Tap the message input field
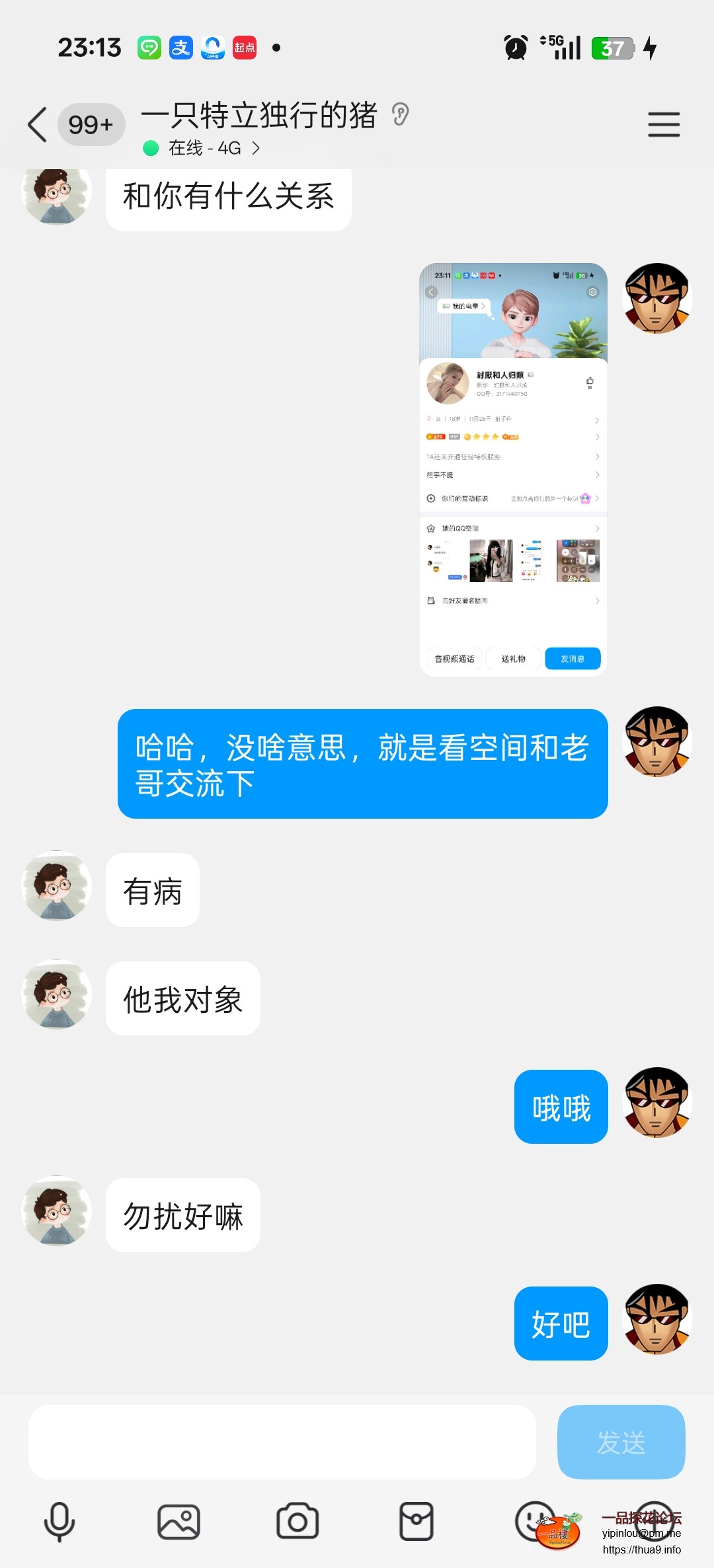This screenshot has width=714, height=1568. pyautogui.click(x=282, y=1442)
